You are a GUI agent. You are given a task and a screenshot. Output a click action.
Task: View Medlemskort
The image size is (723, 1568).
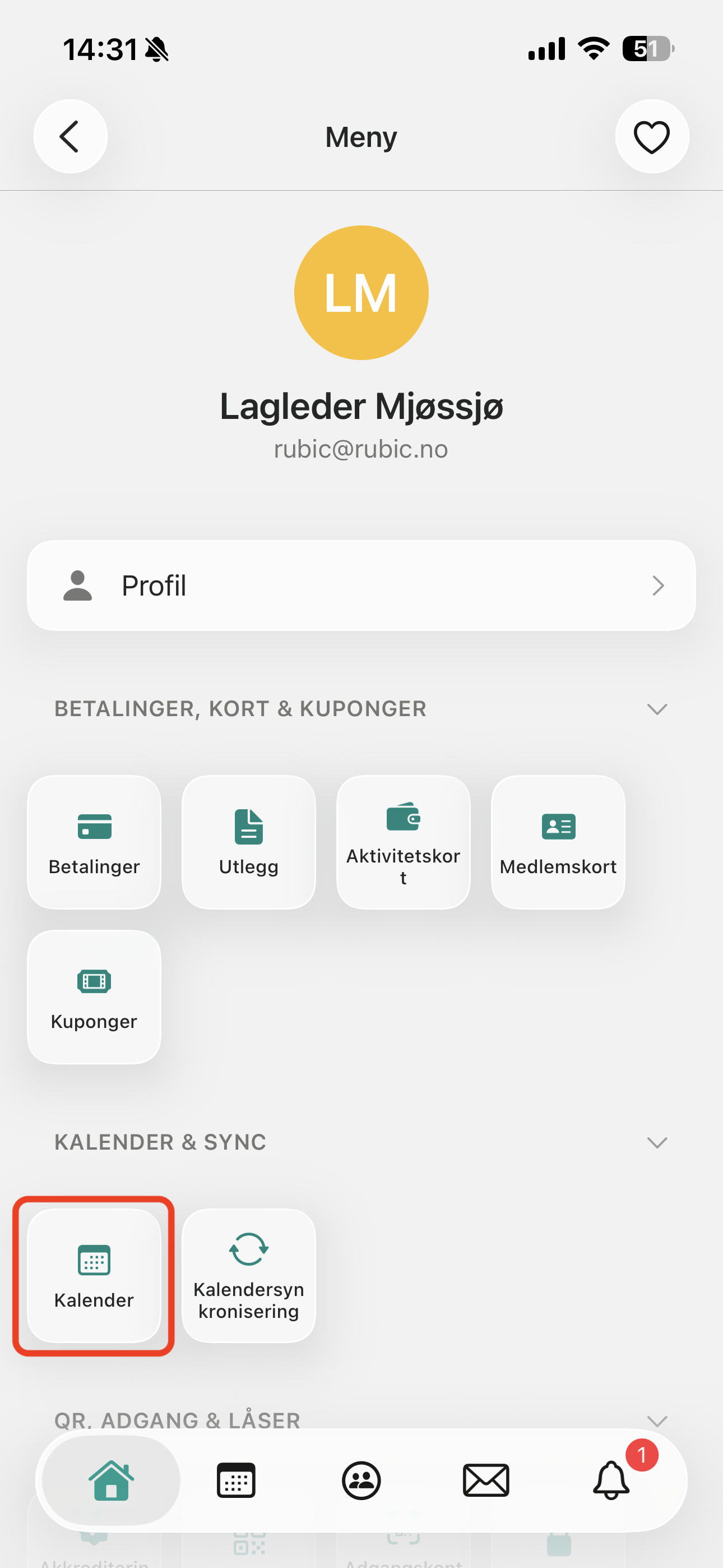coord(558,842)
